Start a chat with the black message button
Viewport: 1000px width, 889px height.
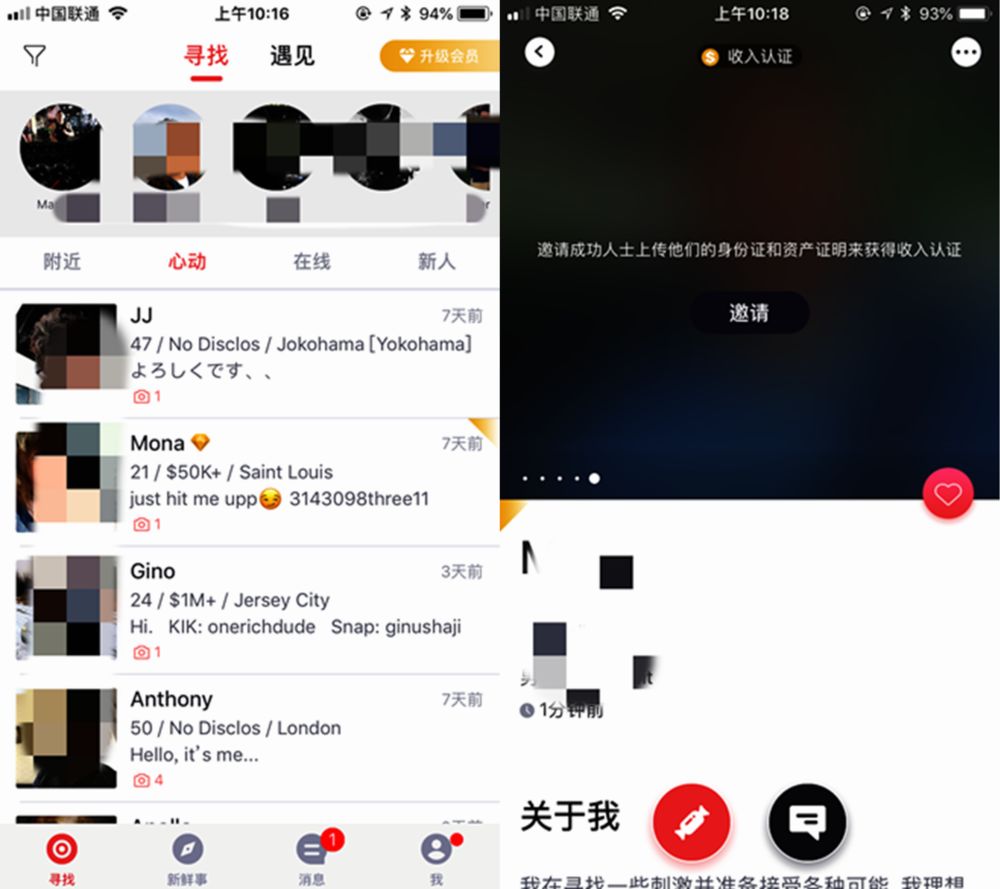pyautogui.click(x=807, y=823)
